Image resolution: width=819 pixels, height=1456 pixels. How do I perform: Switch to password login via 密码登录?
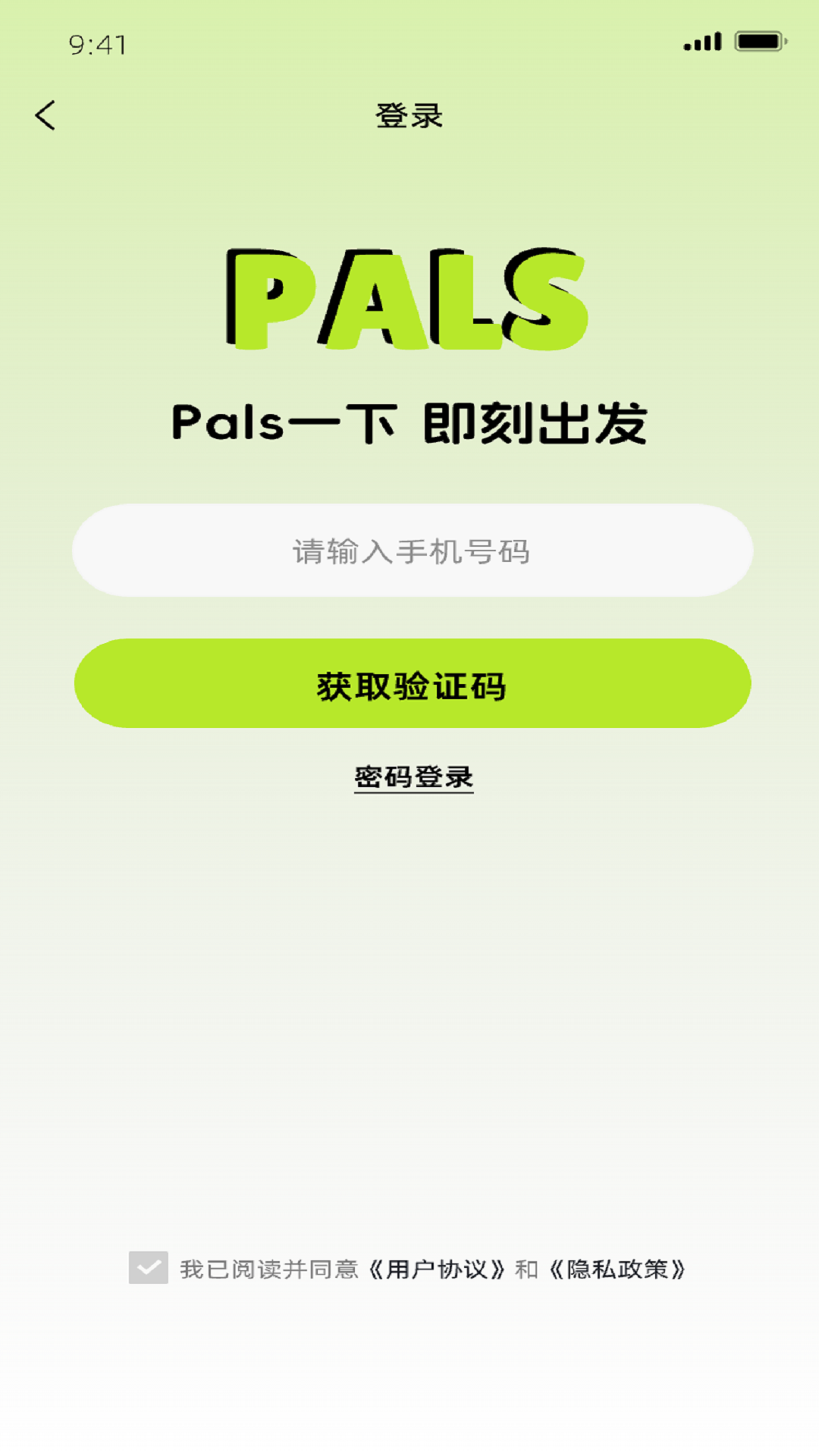click(413, 776)
